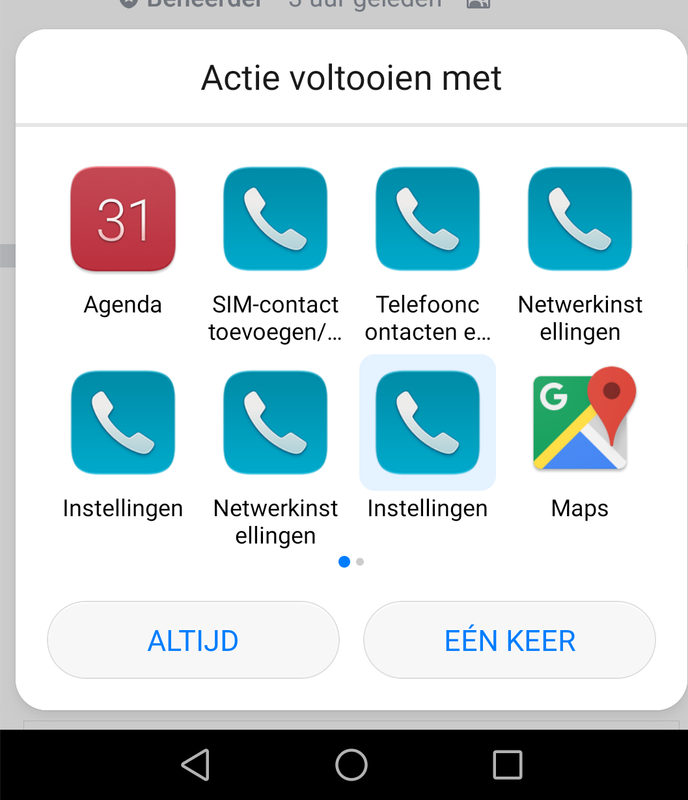
Task: Jump to the second page indicator dot
Action: [x=360, y=562]
